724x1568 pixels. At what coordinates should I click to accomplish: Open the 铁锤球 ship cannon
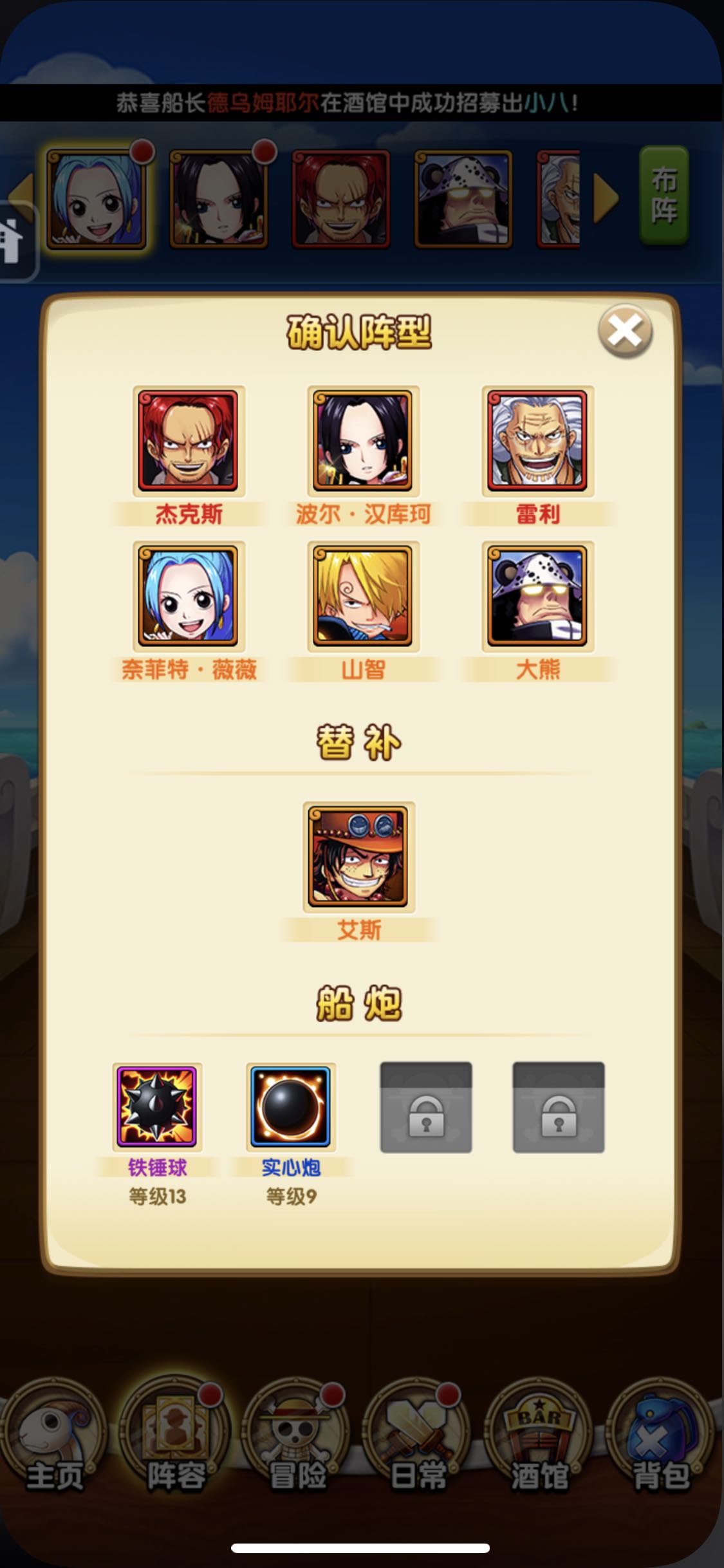point(157,1107)
